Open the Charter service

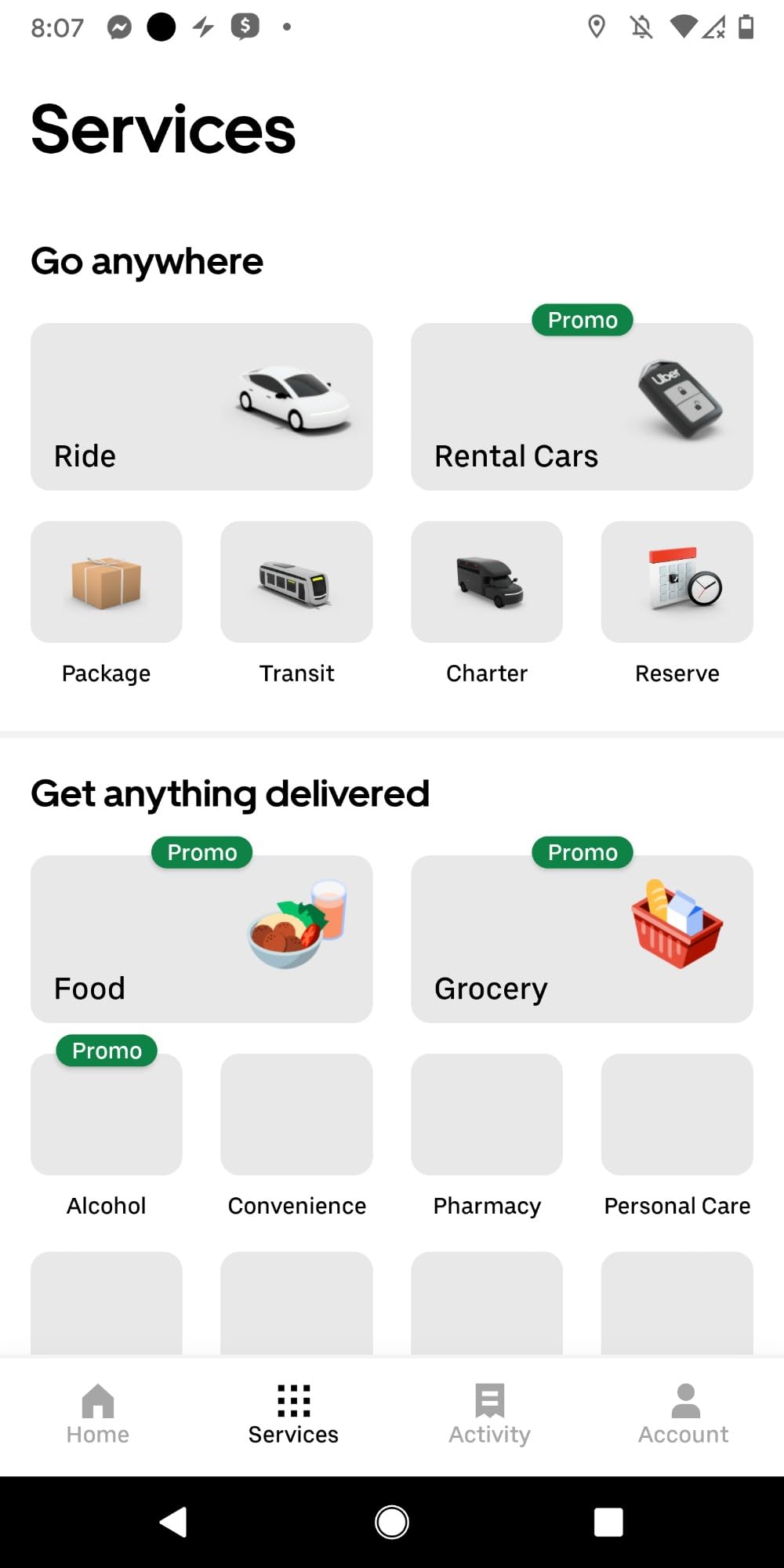487,581
